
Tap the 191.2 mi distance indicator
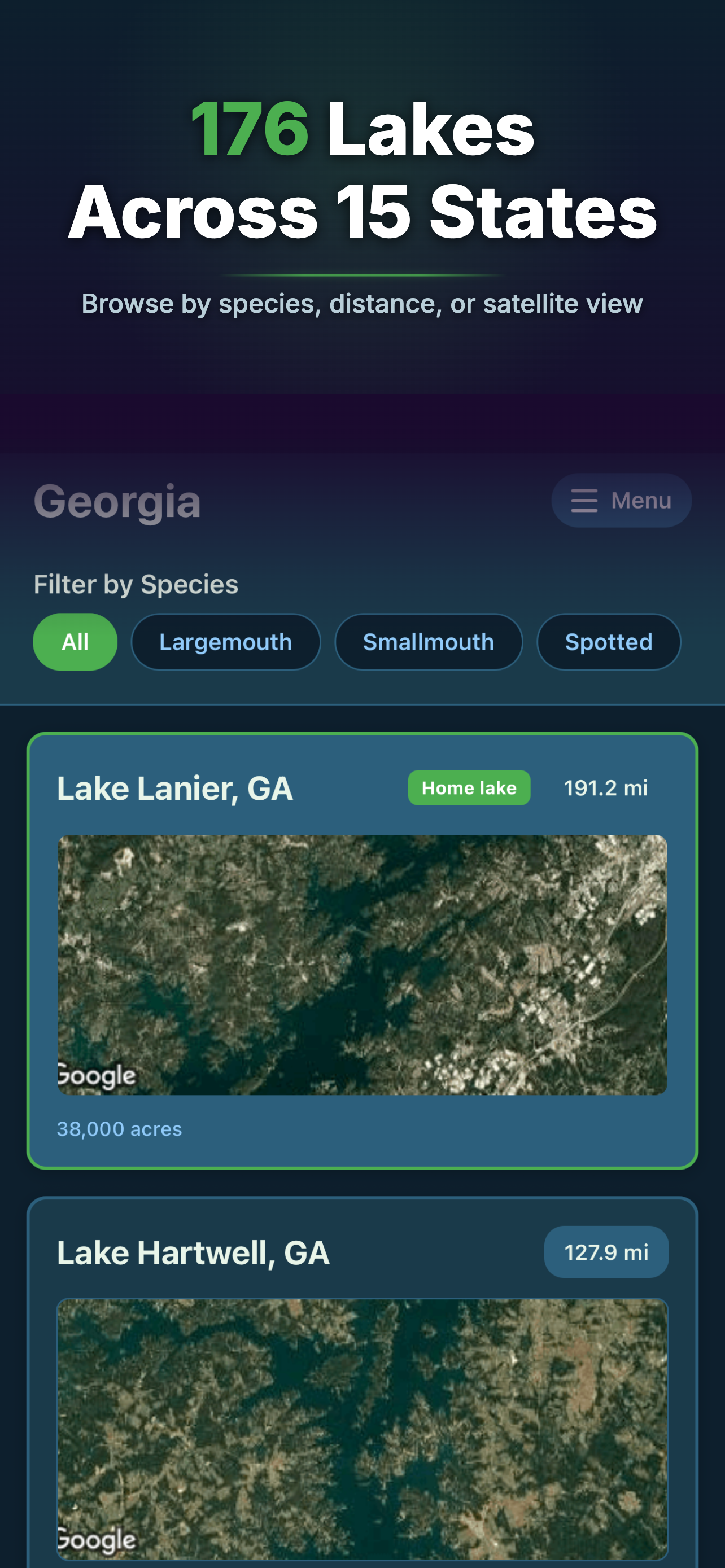pyautogui.click(x=606, y=787)
